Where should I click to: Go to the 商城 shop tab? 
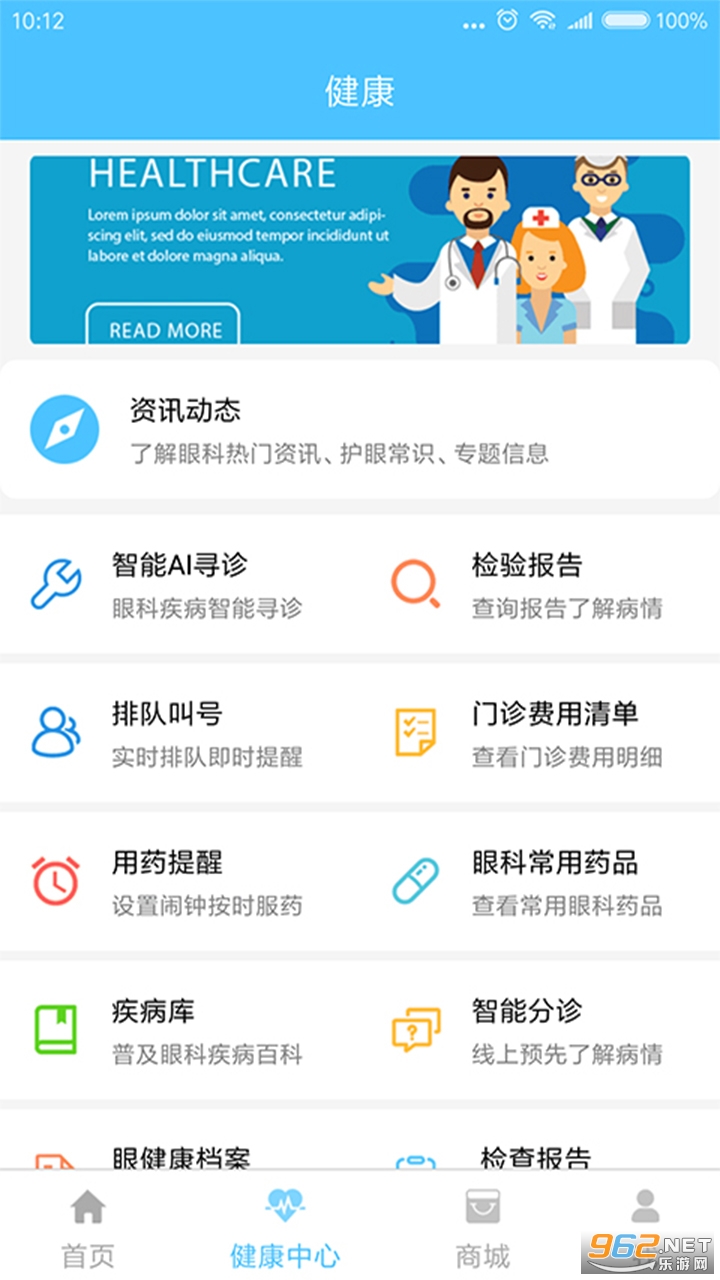483,1226
